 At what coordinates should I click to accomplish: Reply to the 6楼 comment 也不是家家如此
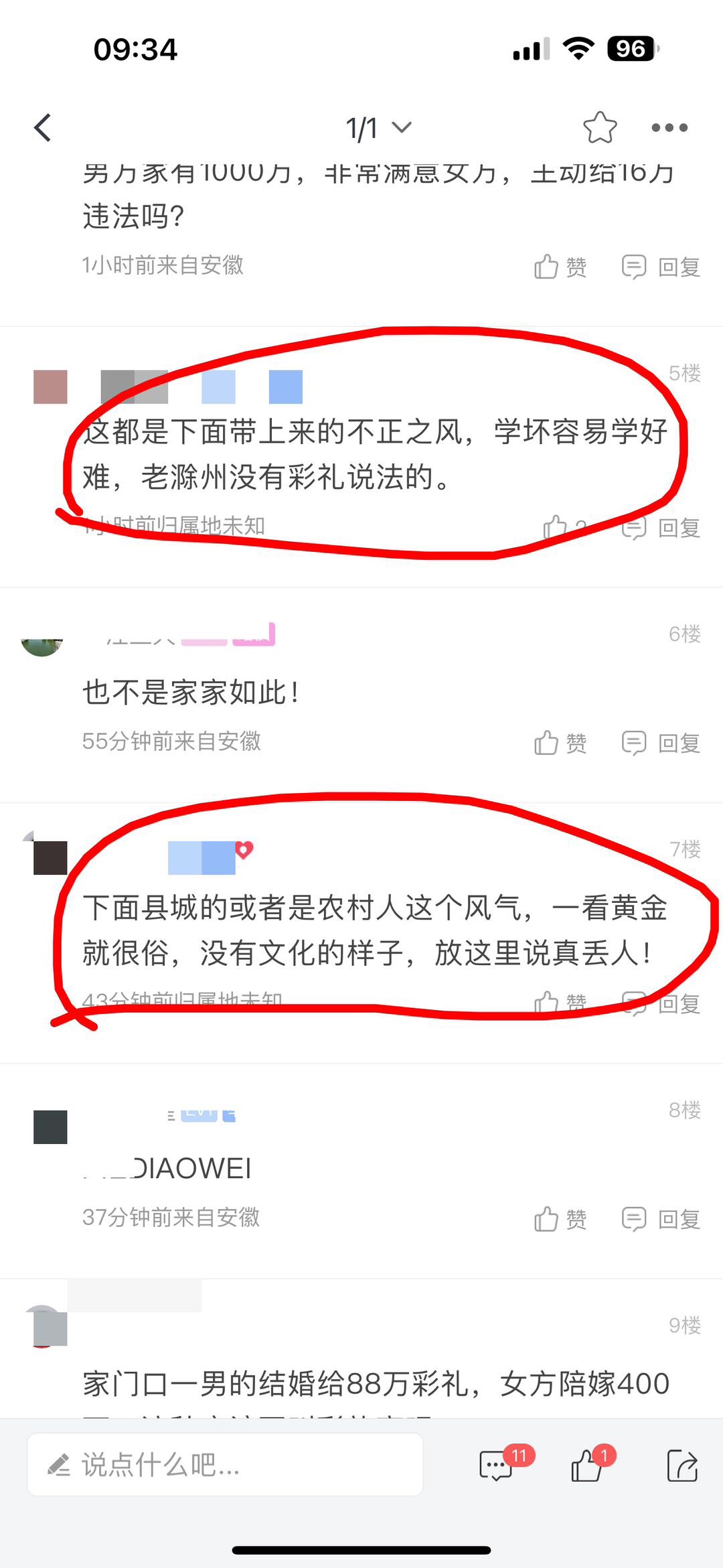pyautogui.click(x=661, y=742)
